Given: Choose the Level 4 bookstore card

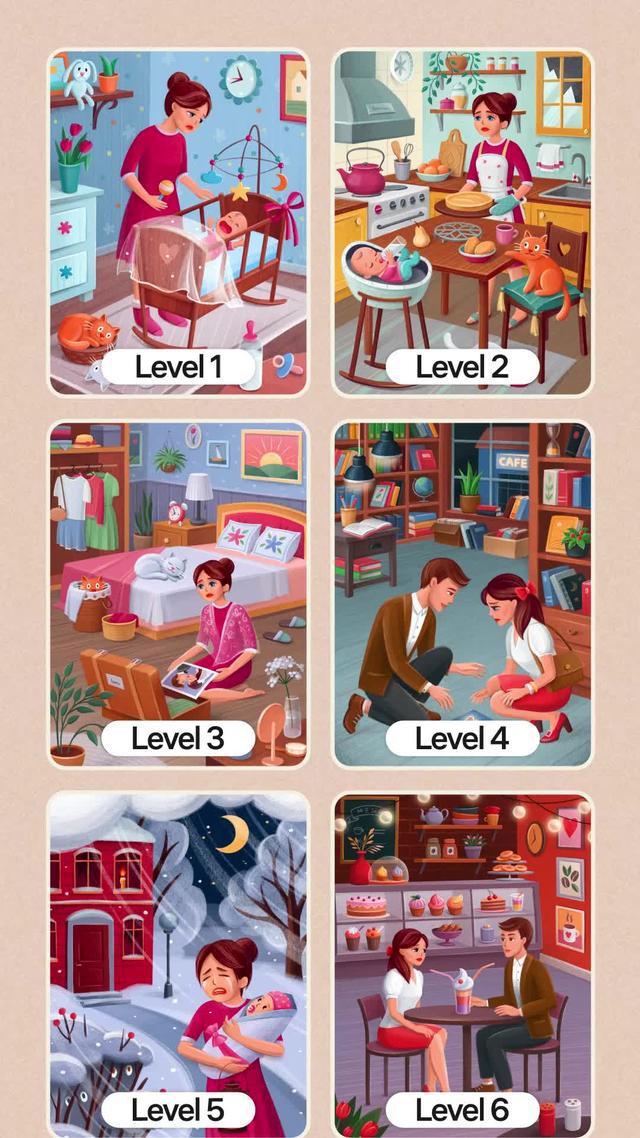Looking at the screenshot, I should [462, 594].
